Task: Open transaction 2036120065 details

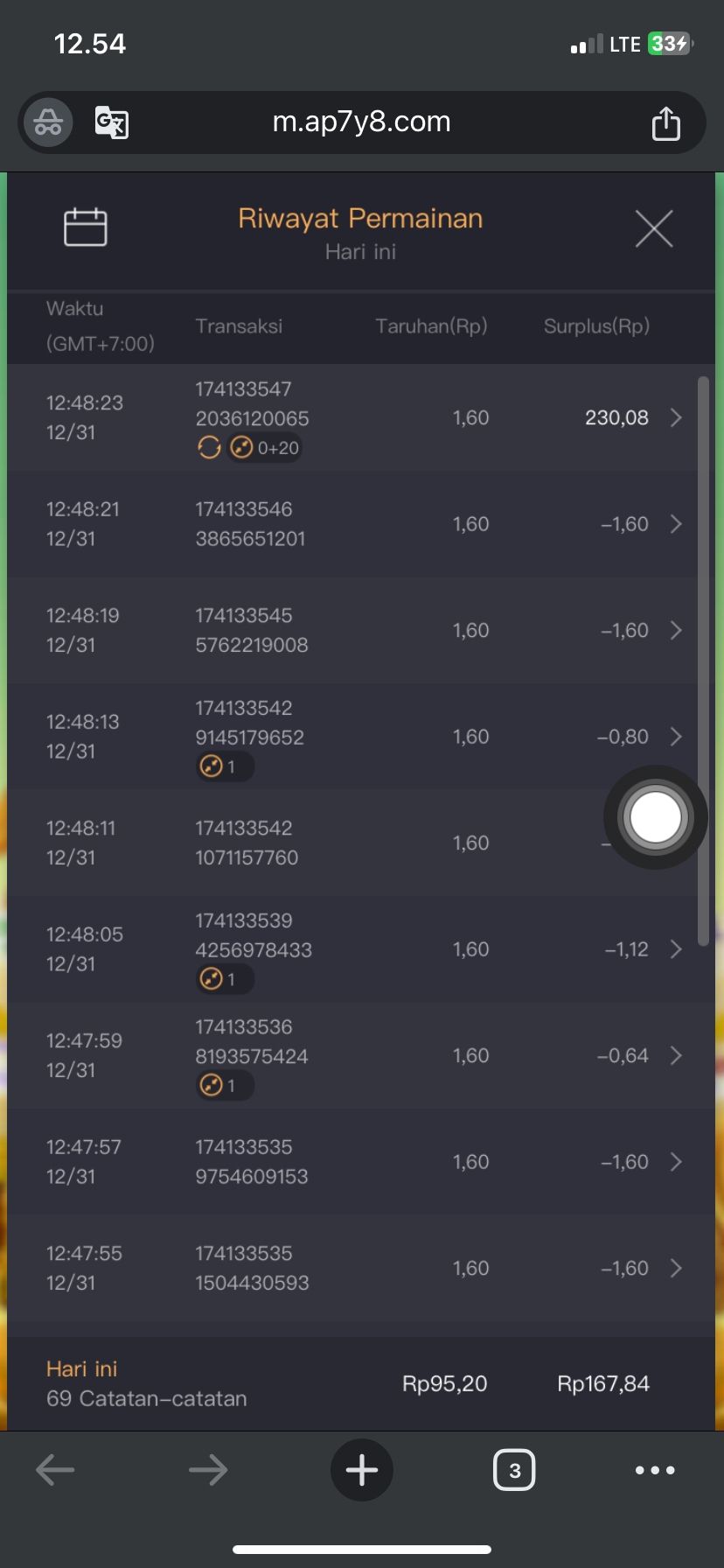Action: click(x=675, y=418)
